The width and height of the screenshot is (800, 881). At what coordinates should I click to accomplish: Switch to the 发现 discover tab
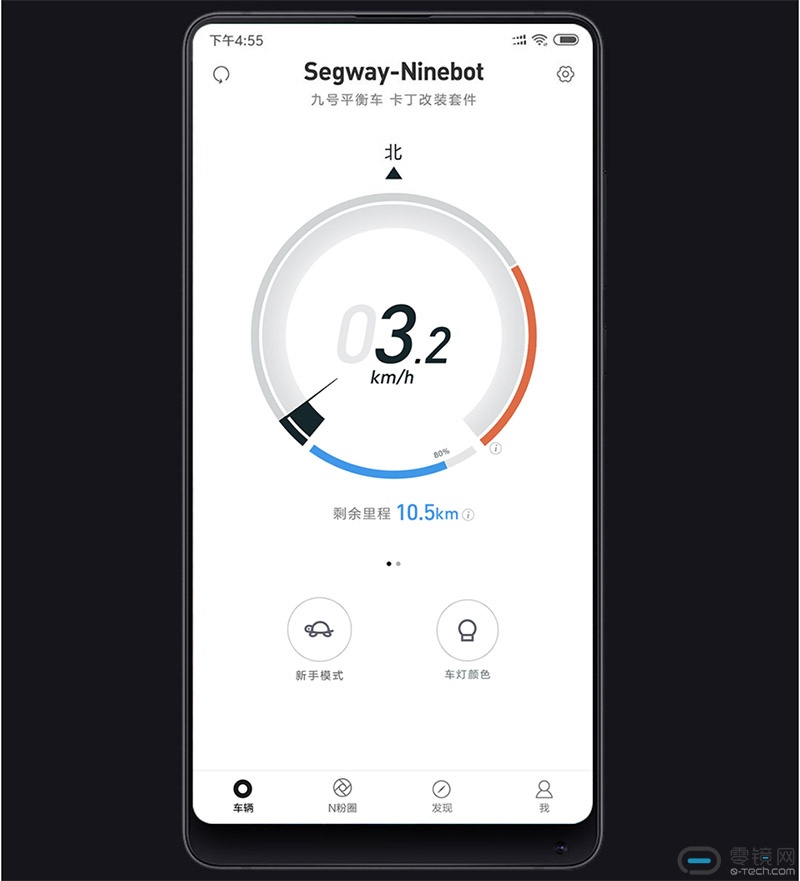441,795
